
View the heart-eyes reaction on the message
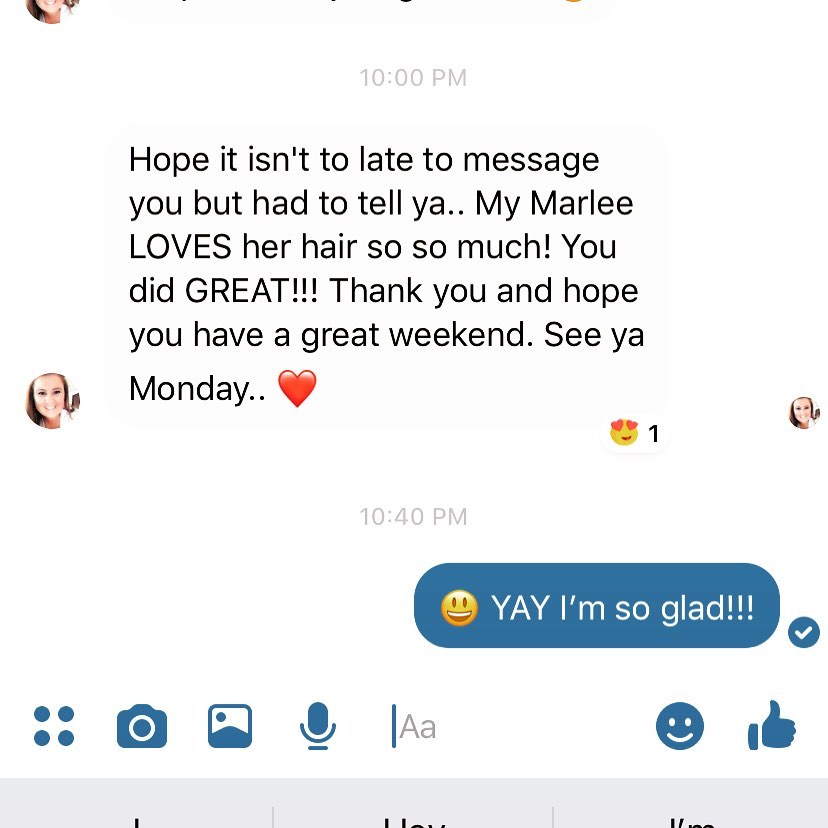tap(635, 434)
